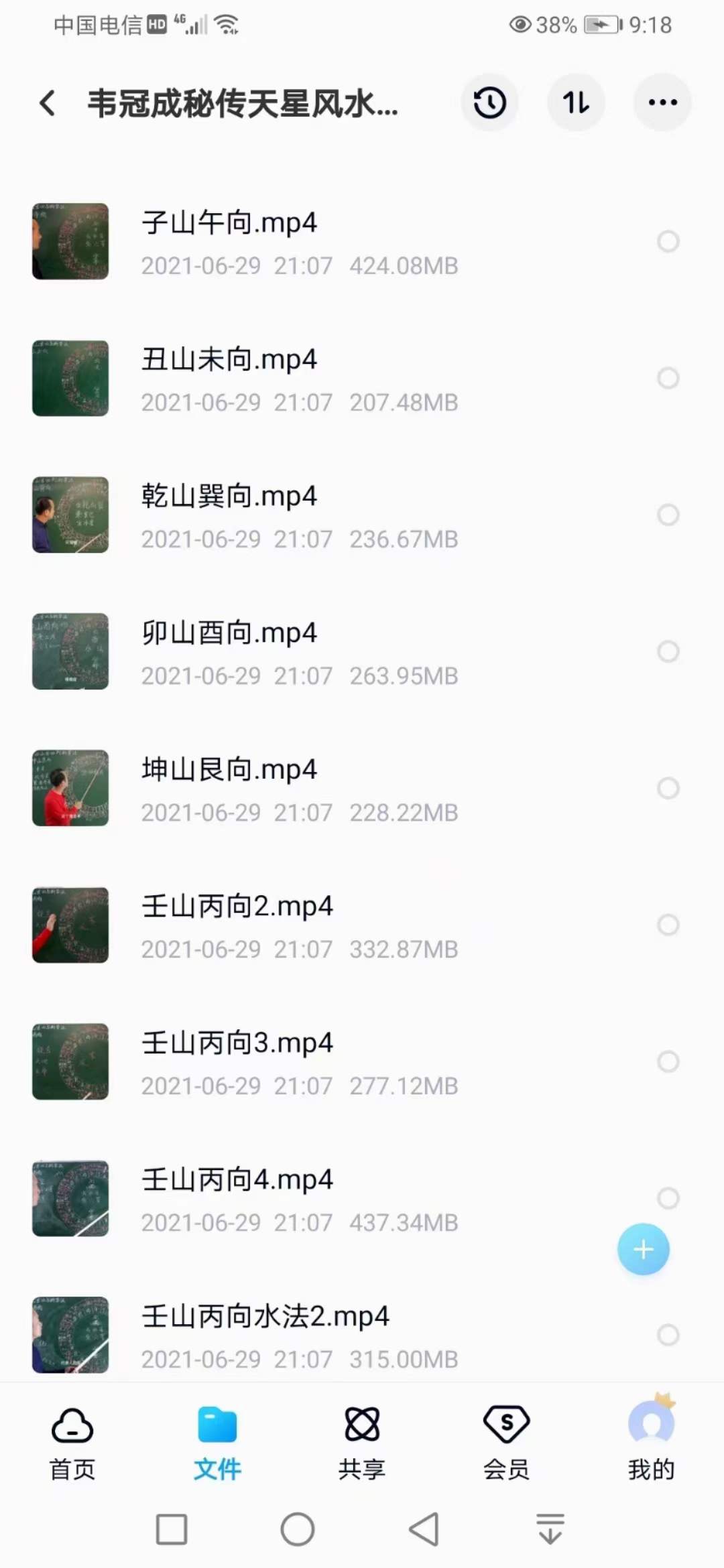Open the transfer history clock icon
The width and height of the screenshot is (724, 1568).
tap(489, 103)
